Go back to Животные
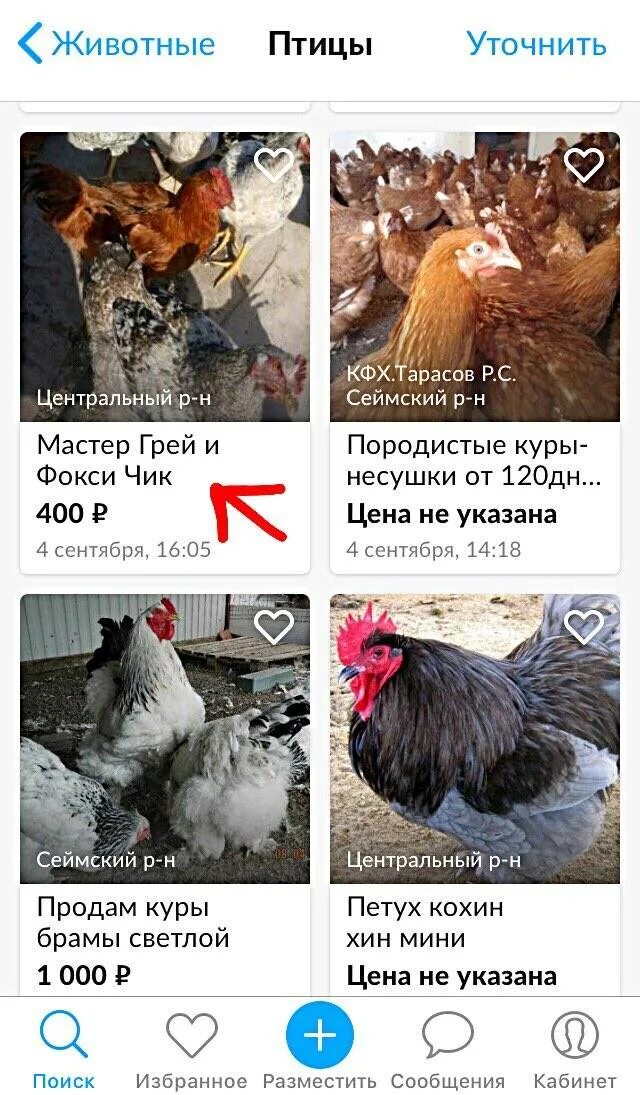Screen dimensions: 640x1095 pyautogui.click(x=117, y=45)
